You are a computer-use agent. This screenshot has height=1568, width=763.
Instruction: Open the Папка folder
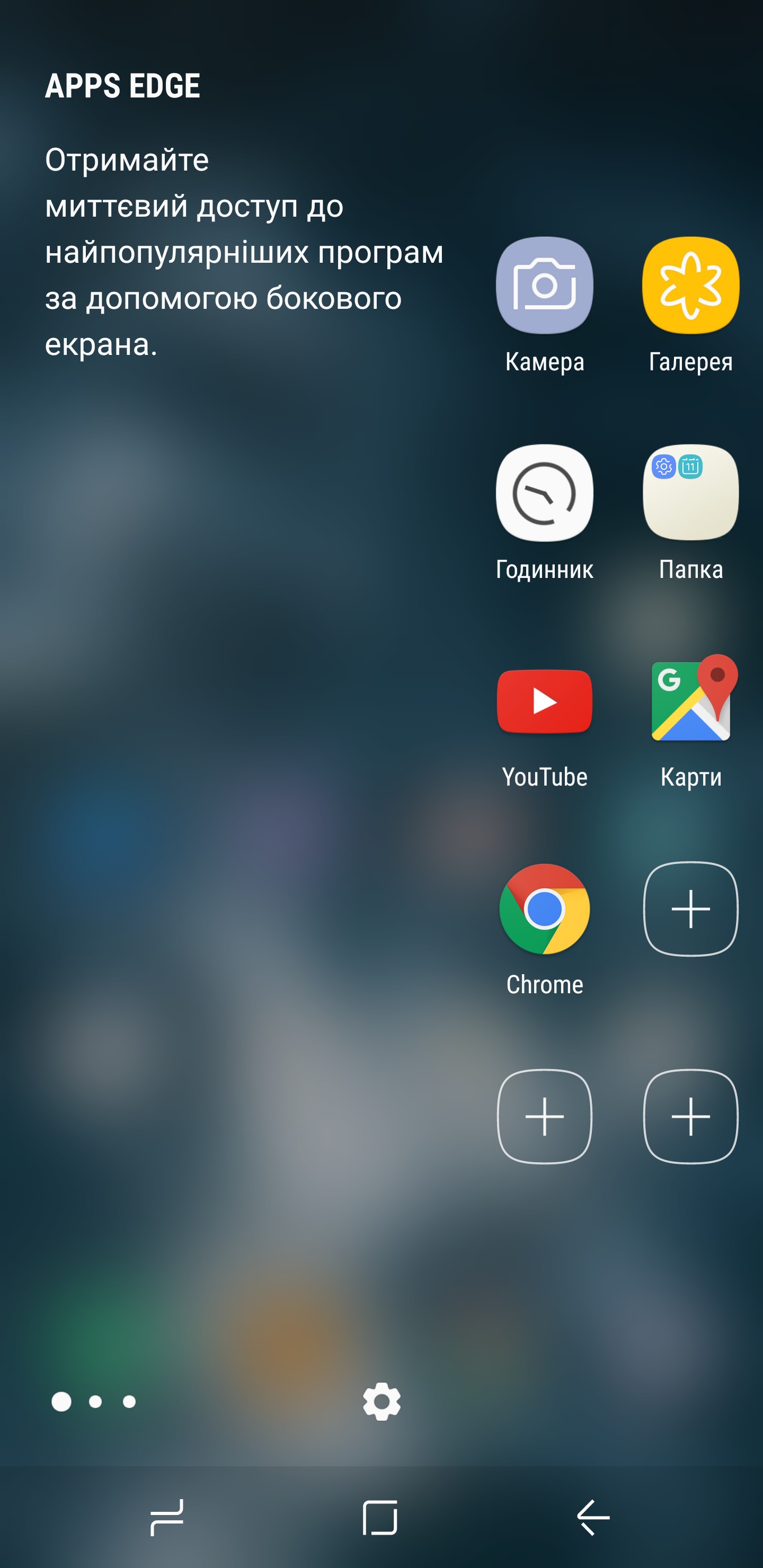[690, 493]
